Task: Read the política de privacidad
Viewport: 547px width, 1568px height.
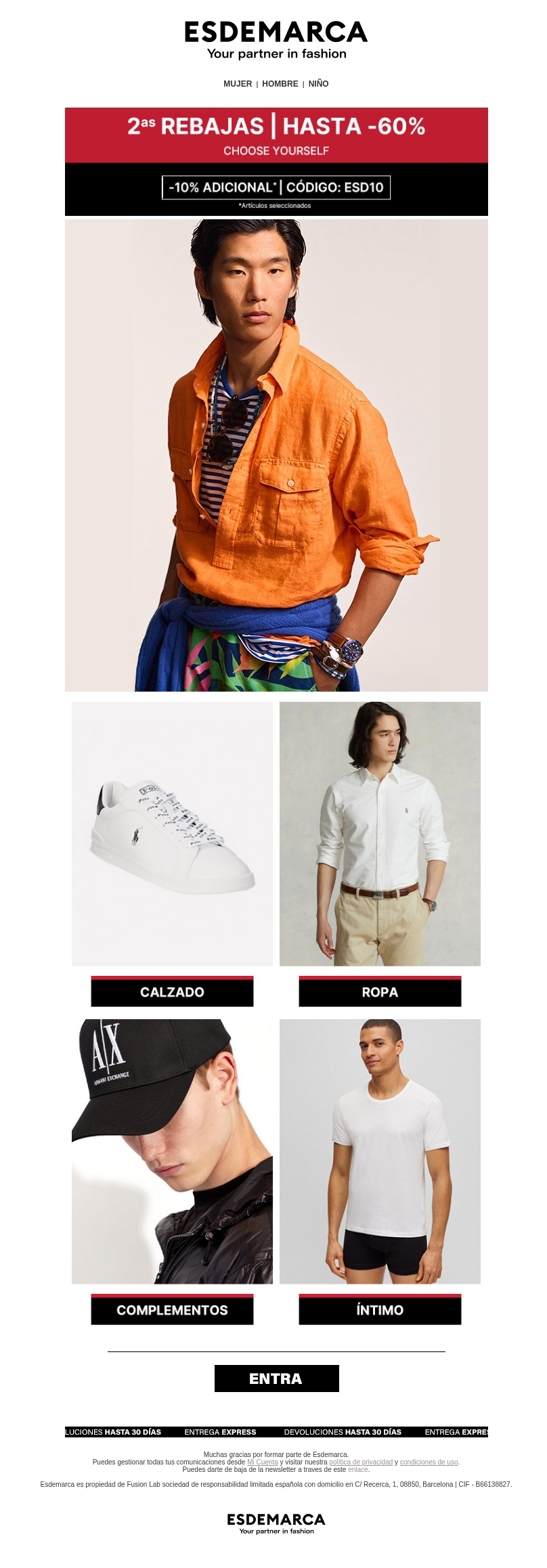Action: pos(360,1462)
